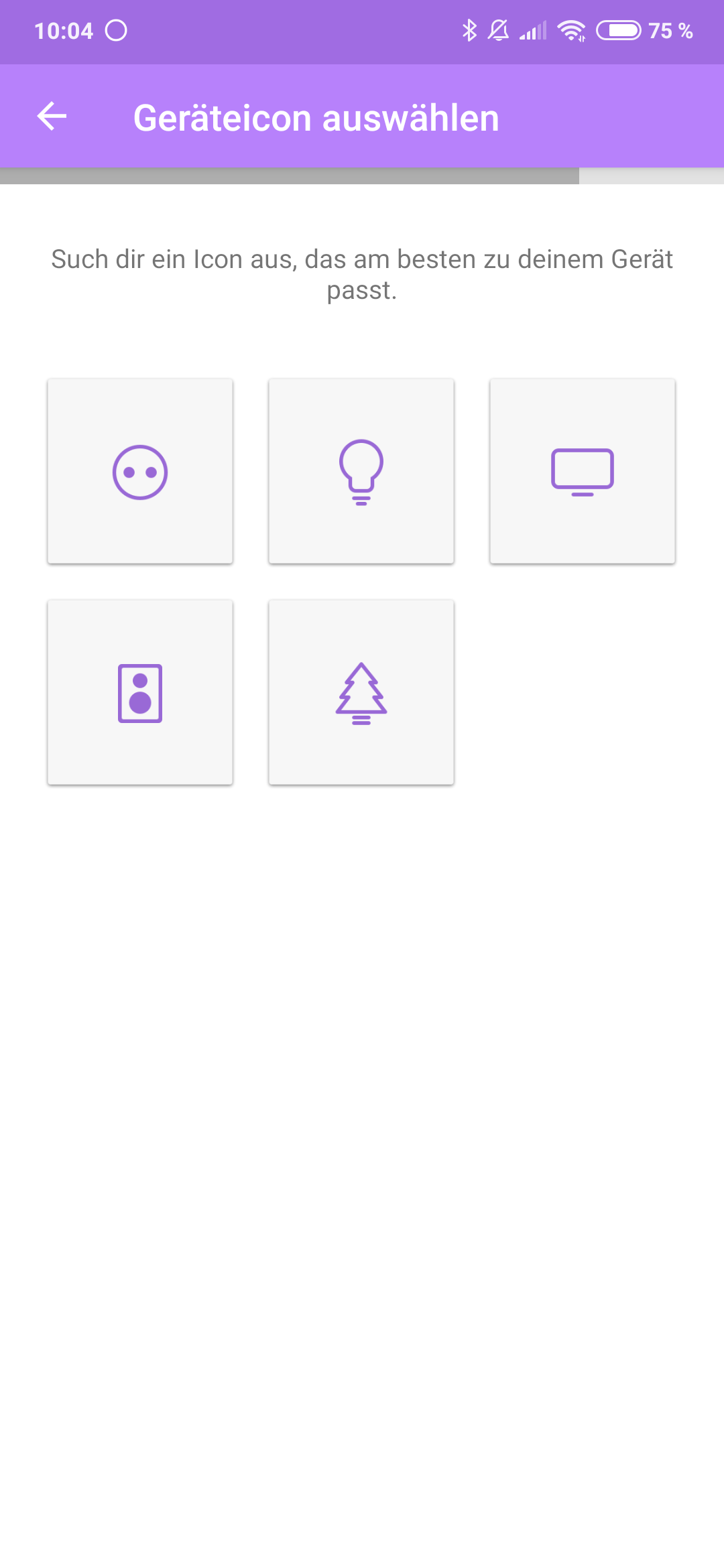The width and height of the screenshot is (724, 1568).
Task: Pick the TV screen icon
Action: tap(583, 472)
